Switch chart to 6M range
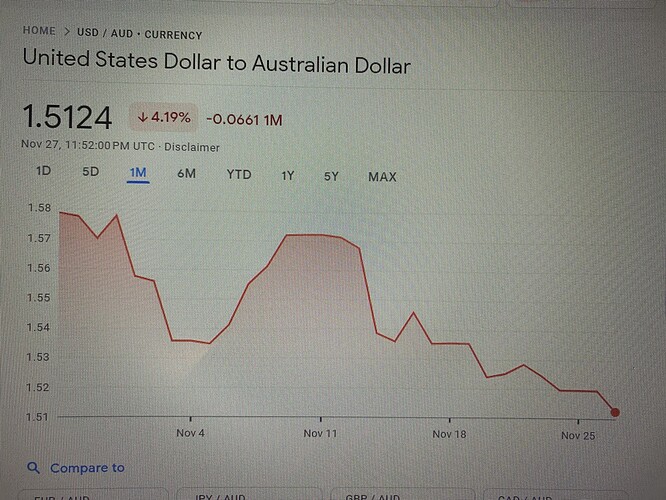The height and width of the screenshot is (500, 666). [x=186, y=174]
